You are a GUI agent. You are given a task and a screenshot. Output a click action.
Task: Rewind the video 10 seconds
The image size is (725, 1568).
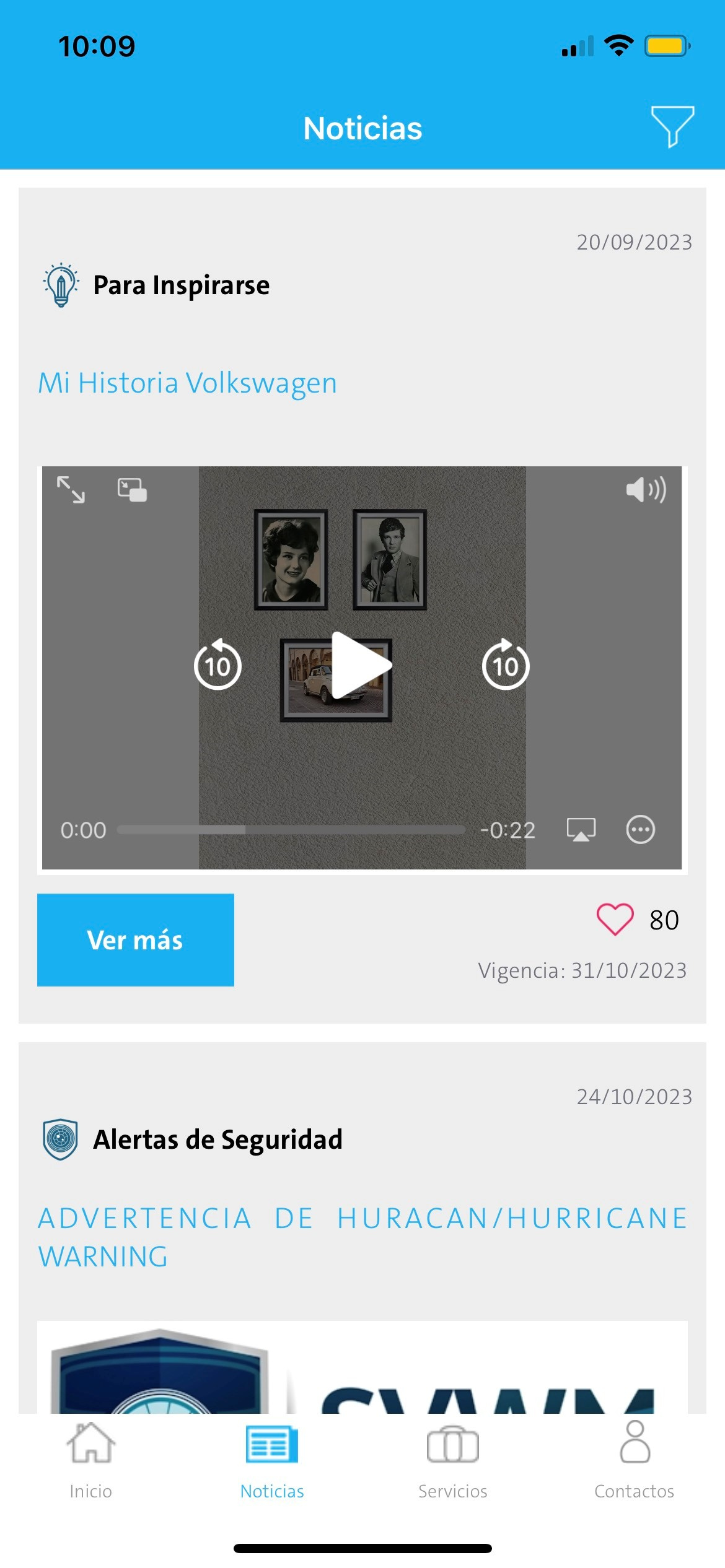[x=217, y=666]
